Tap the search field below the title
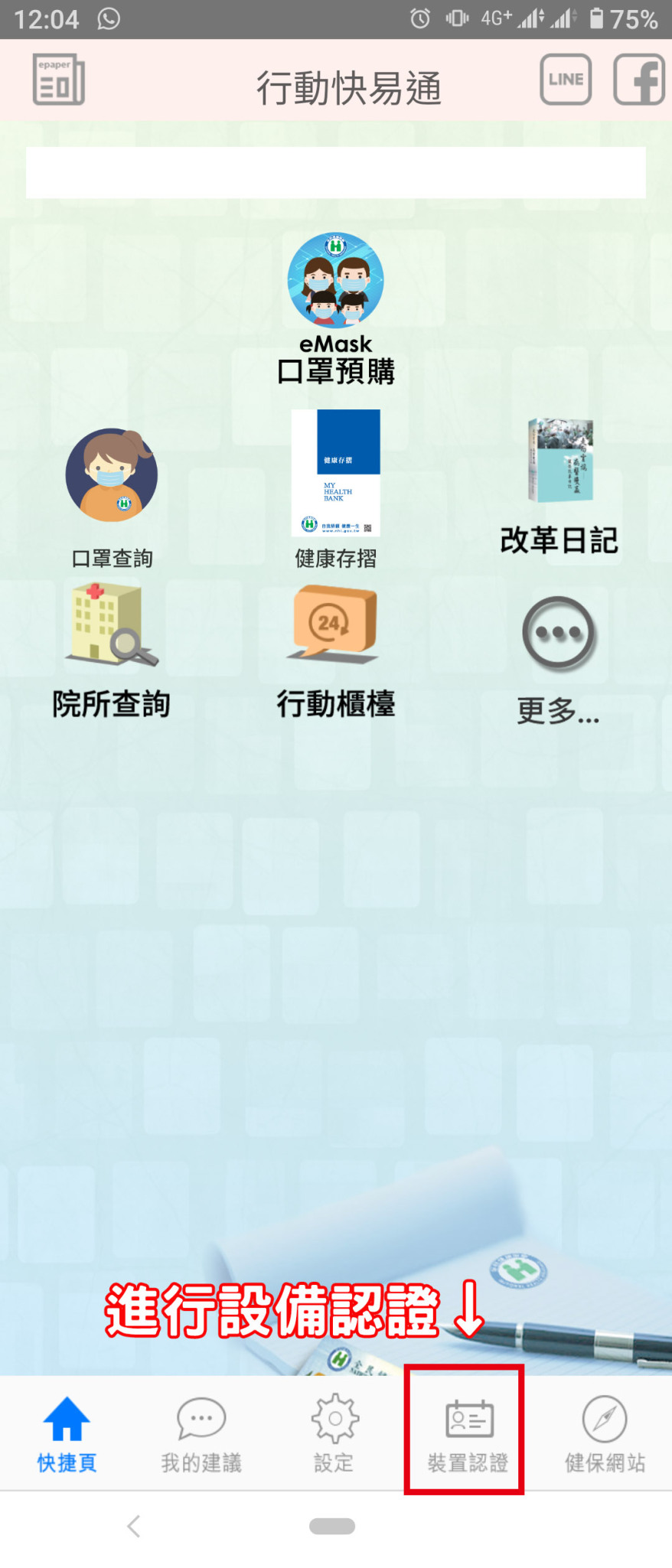Screen dimensions: 672x1568 [x=335, y=172]
